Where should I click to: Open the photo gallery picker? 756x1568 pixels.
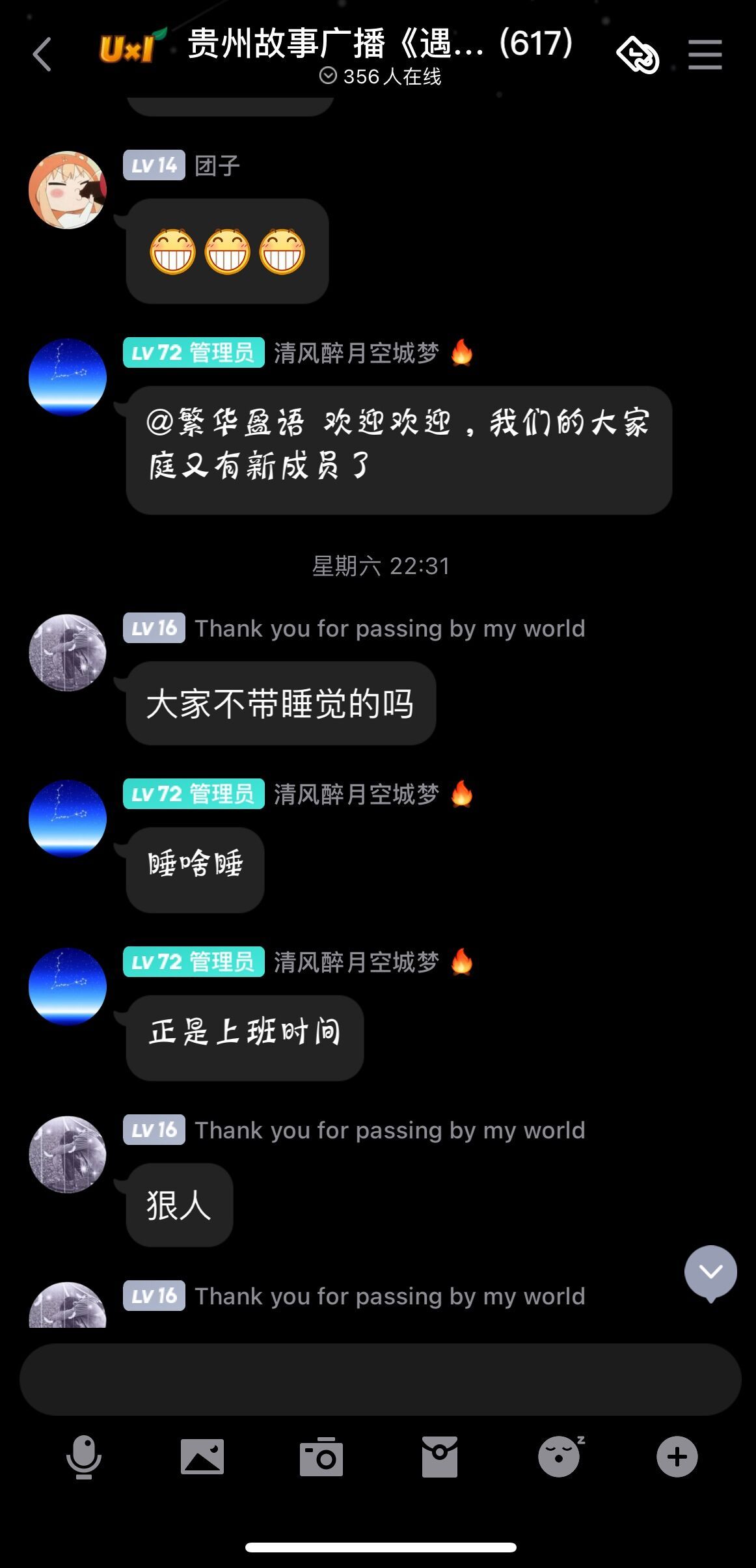[x=202, y=1457]
